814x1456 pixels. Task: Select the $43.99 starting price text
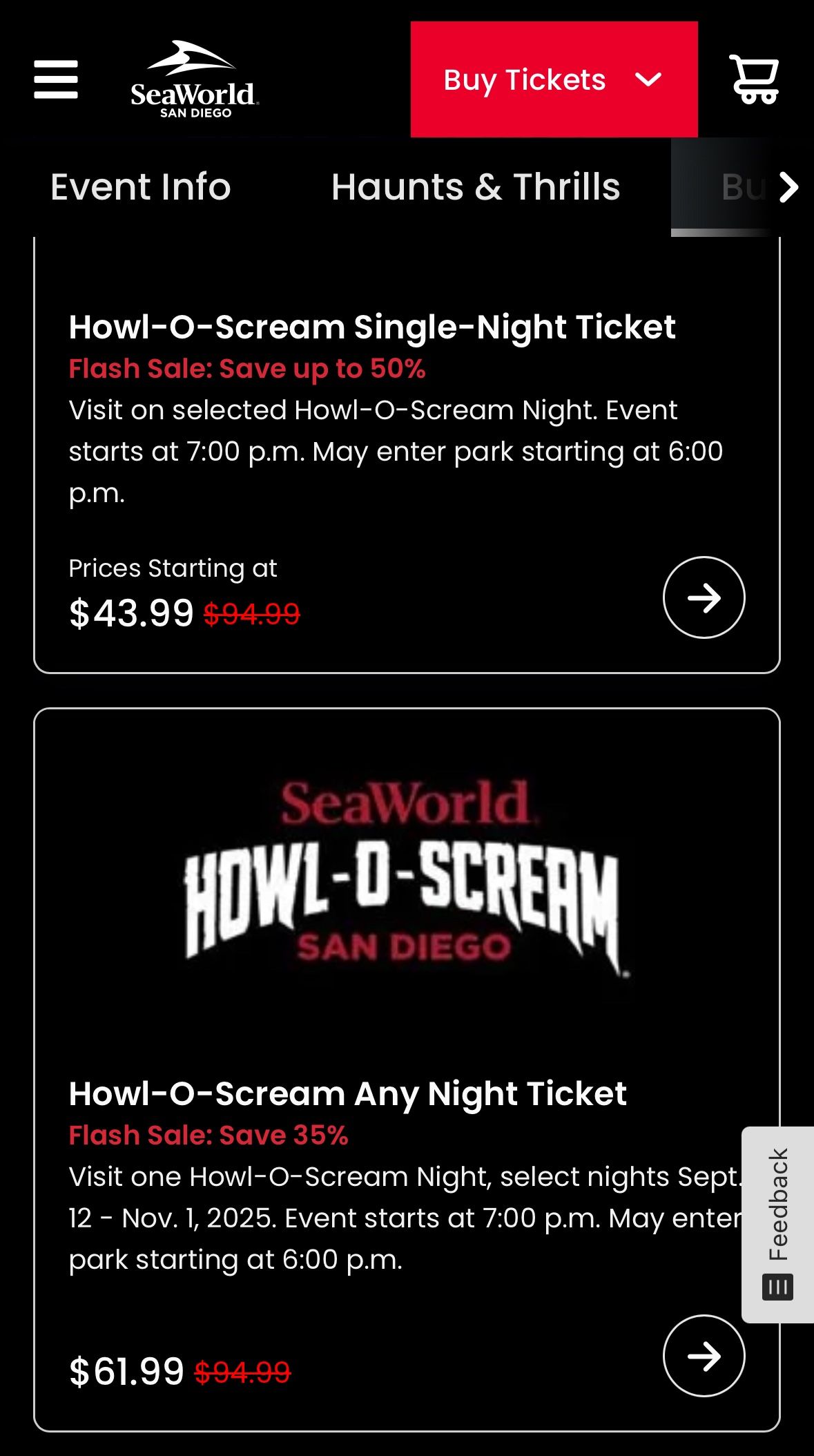click(130, 612)
